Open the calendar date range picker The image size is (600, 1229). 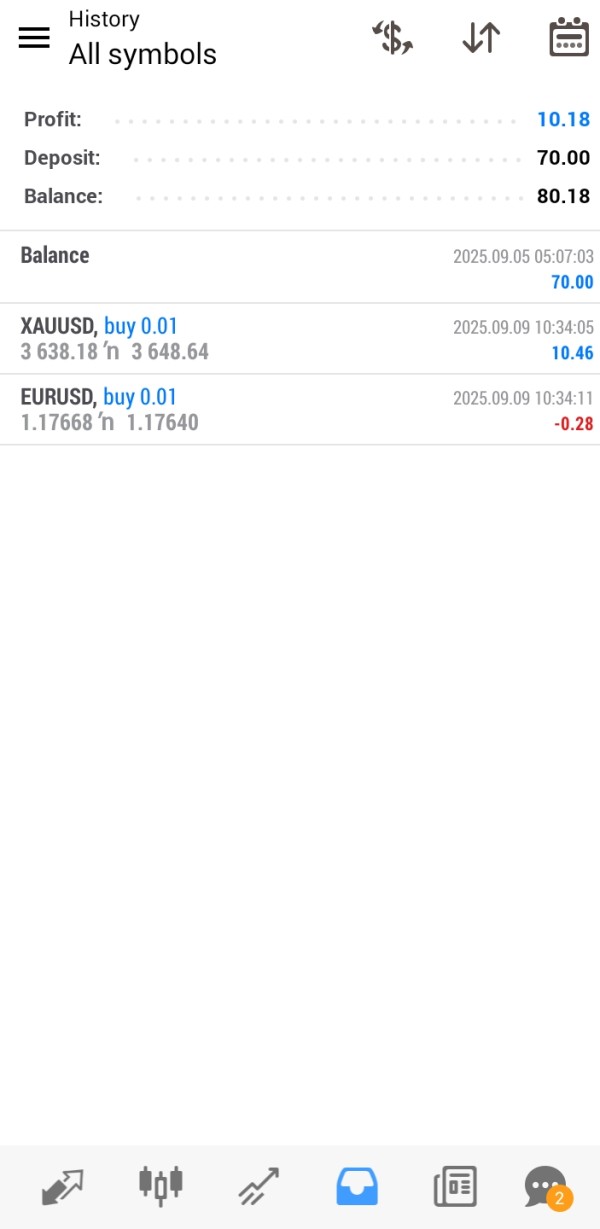pyautogui.click(x=569, y=38)
